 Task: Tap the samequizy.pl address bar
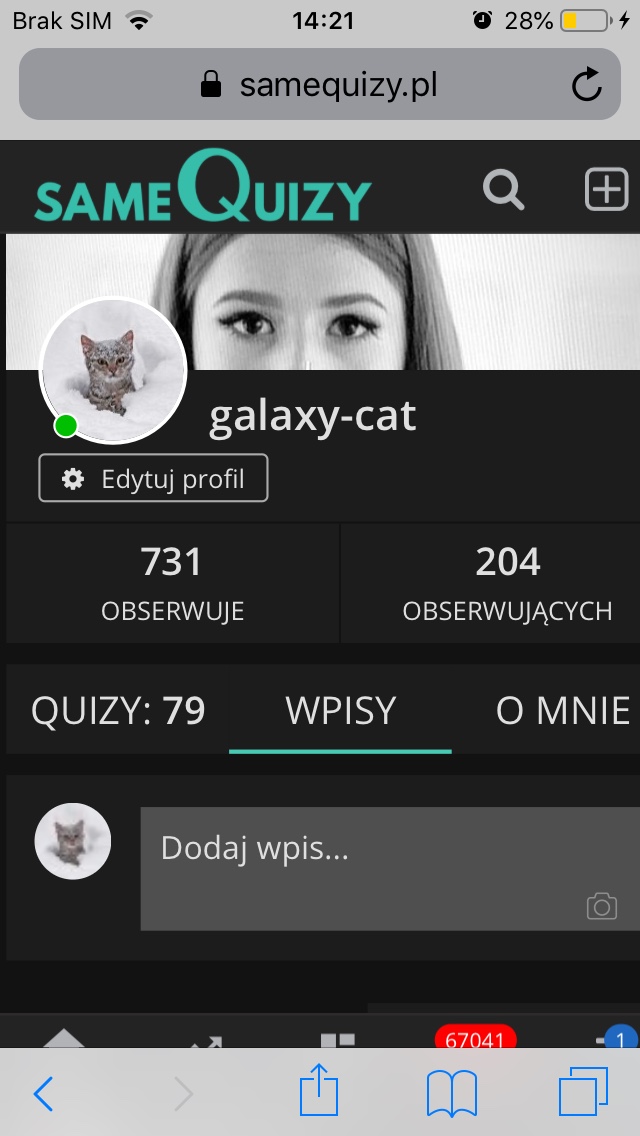320,85
